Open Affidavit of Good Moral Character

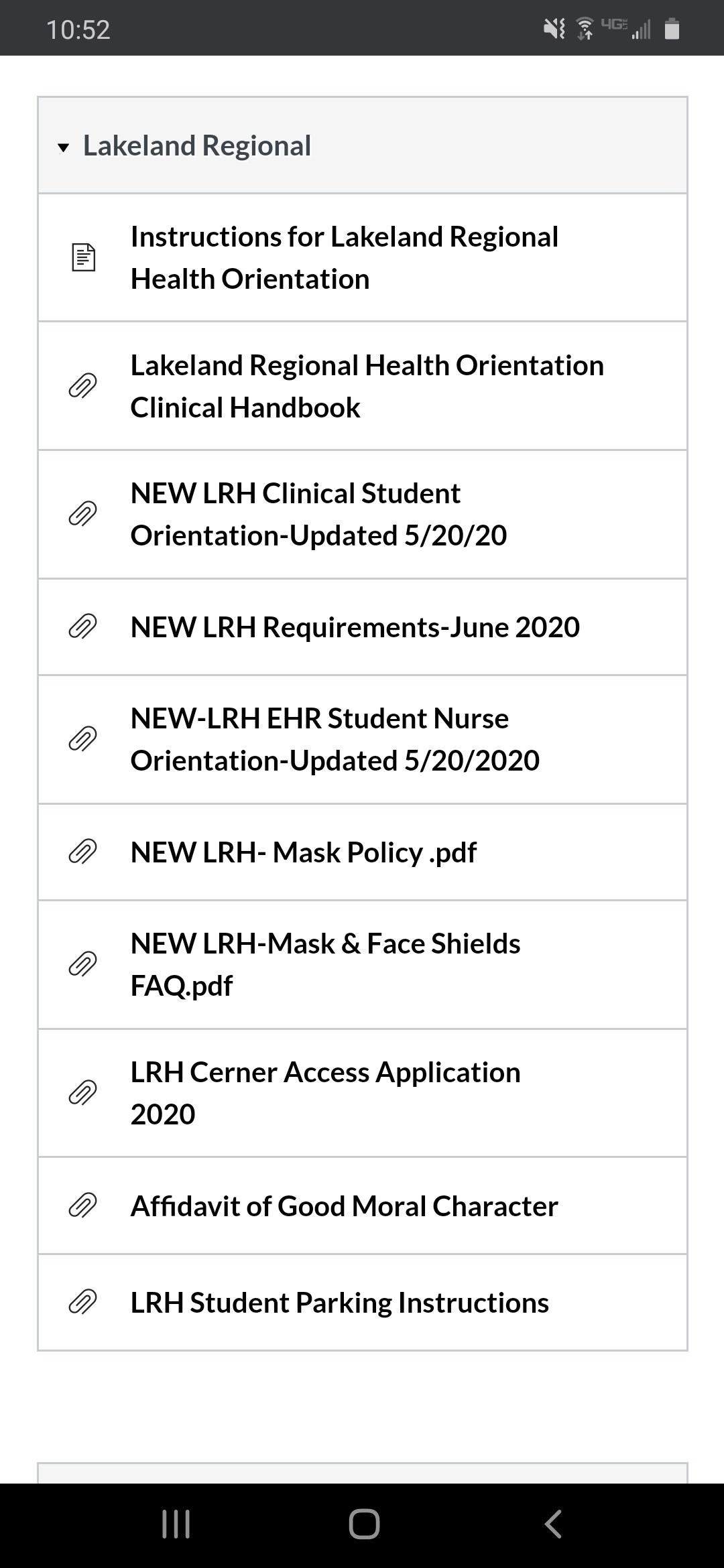point(363,1206)
